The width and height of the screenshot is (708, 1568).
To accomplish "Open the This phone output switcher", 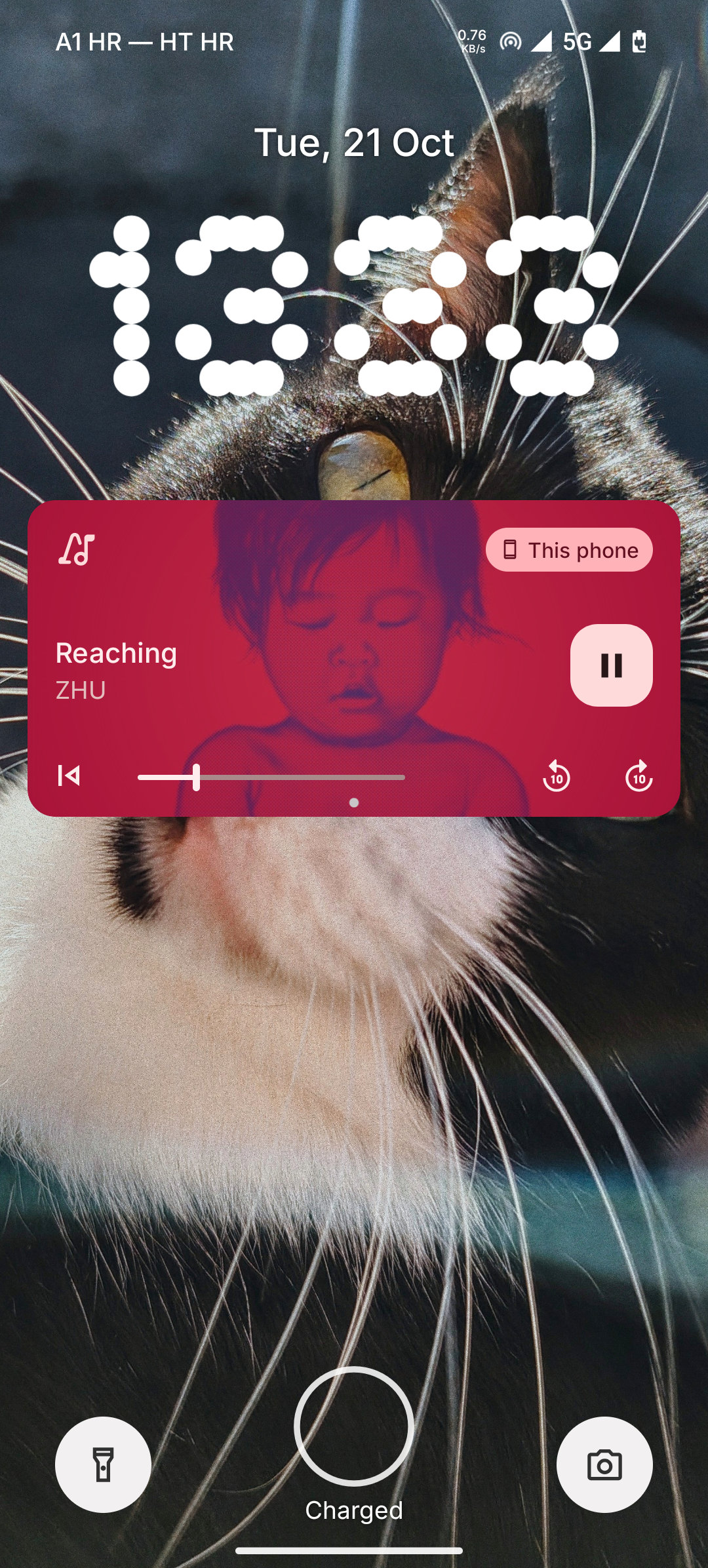I will tap(569, 550).
